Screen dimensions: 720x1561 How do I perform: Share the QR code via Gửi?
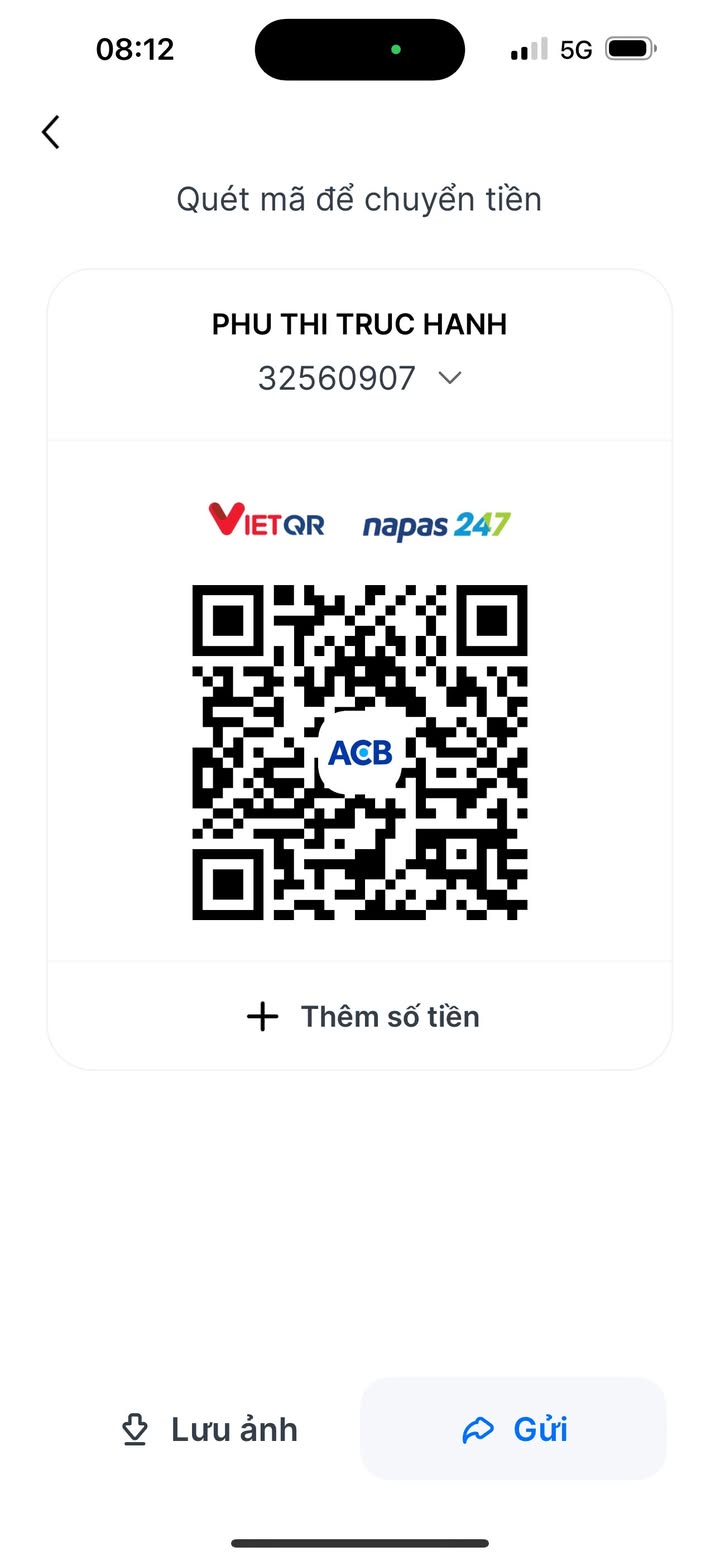514,1430
